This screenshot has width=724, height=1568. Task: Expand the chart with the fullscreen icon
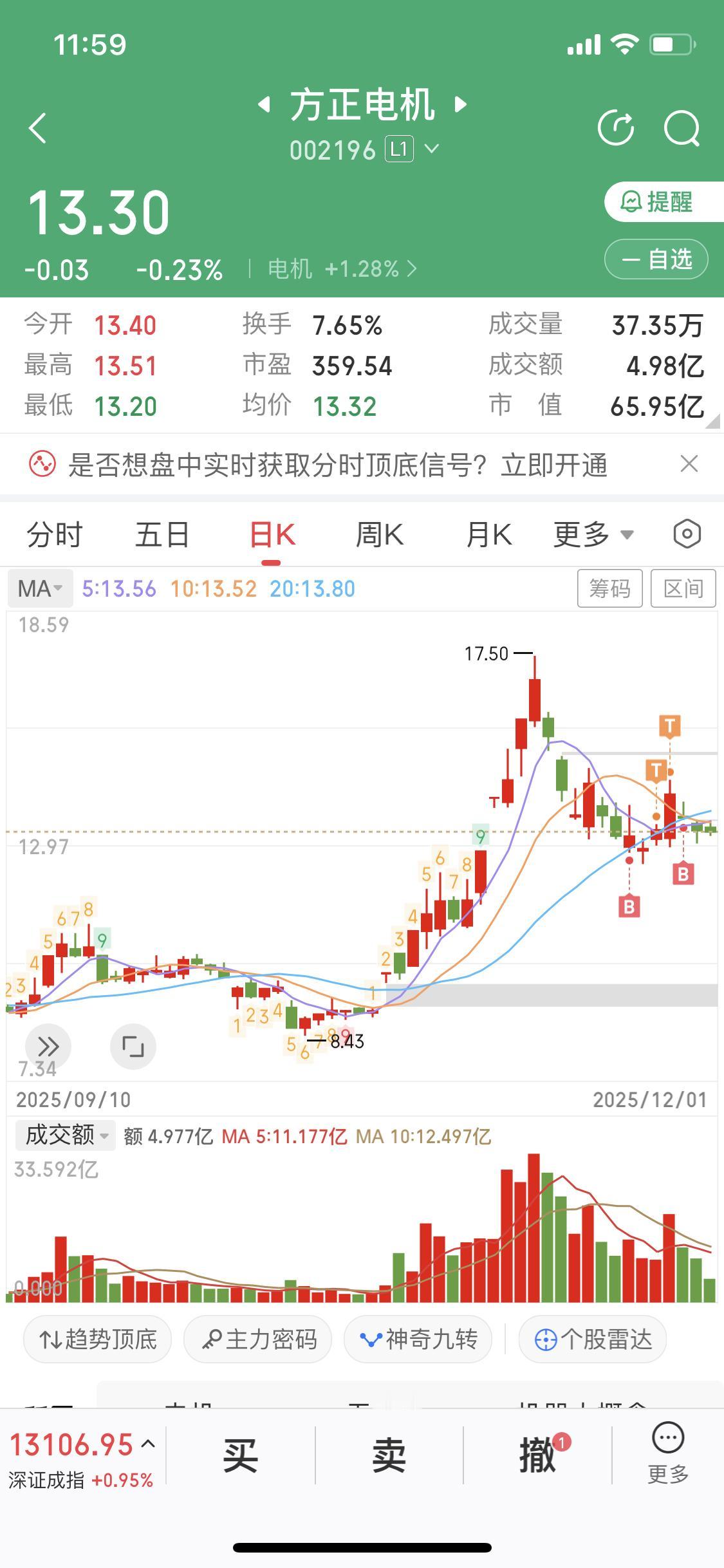[x=133, y=1046]
